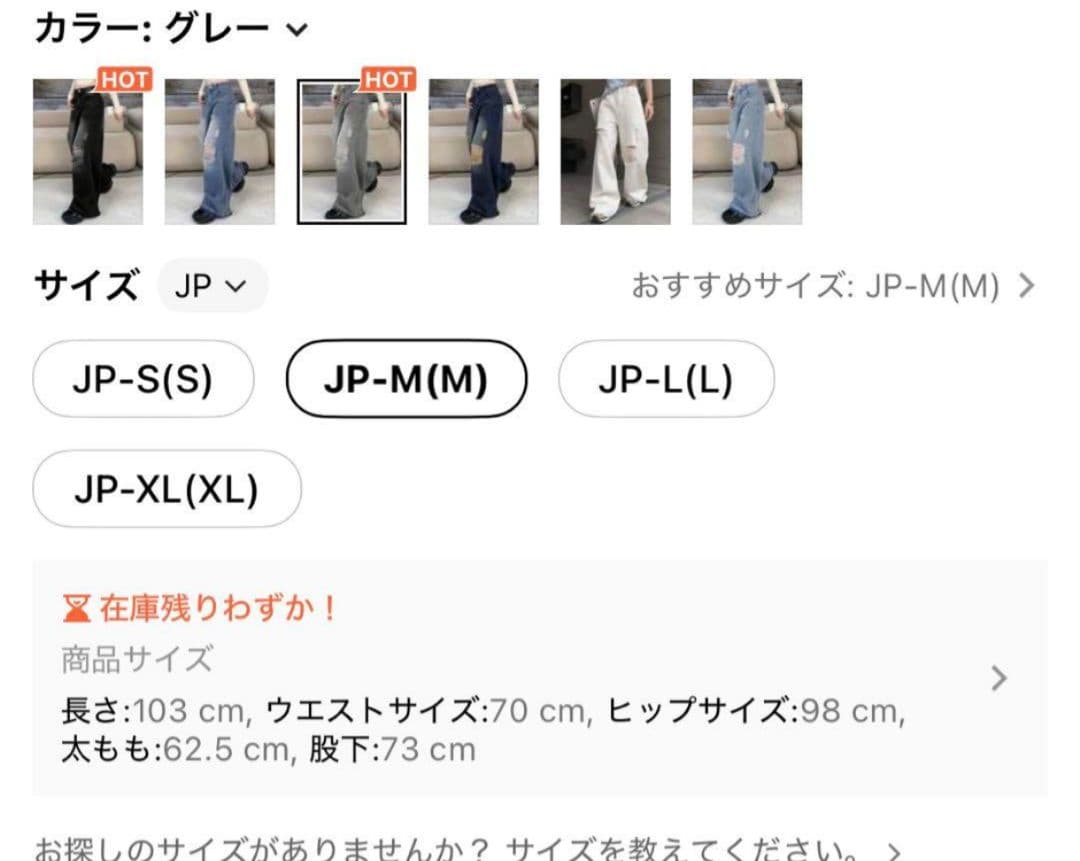The height and width of the screenshot is (861, 1080).
Task: Select the last faded blue jeans swatch
Action: [747, 151]
